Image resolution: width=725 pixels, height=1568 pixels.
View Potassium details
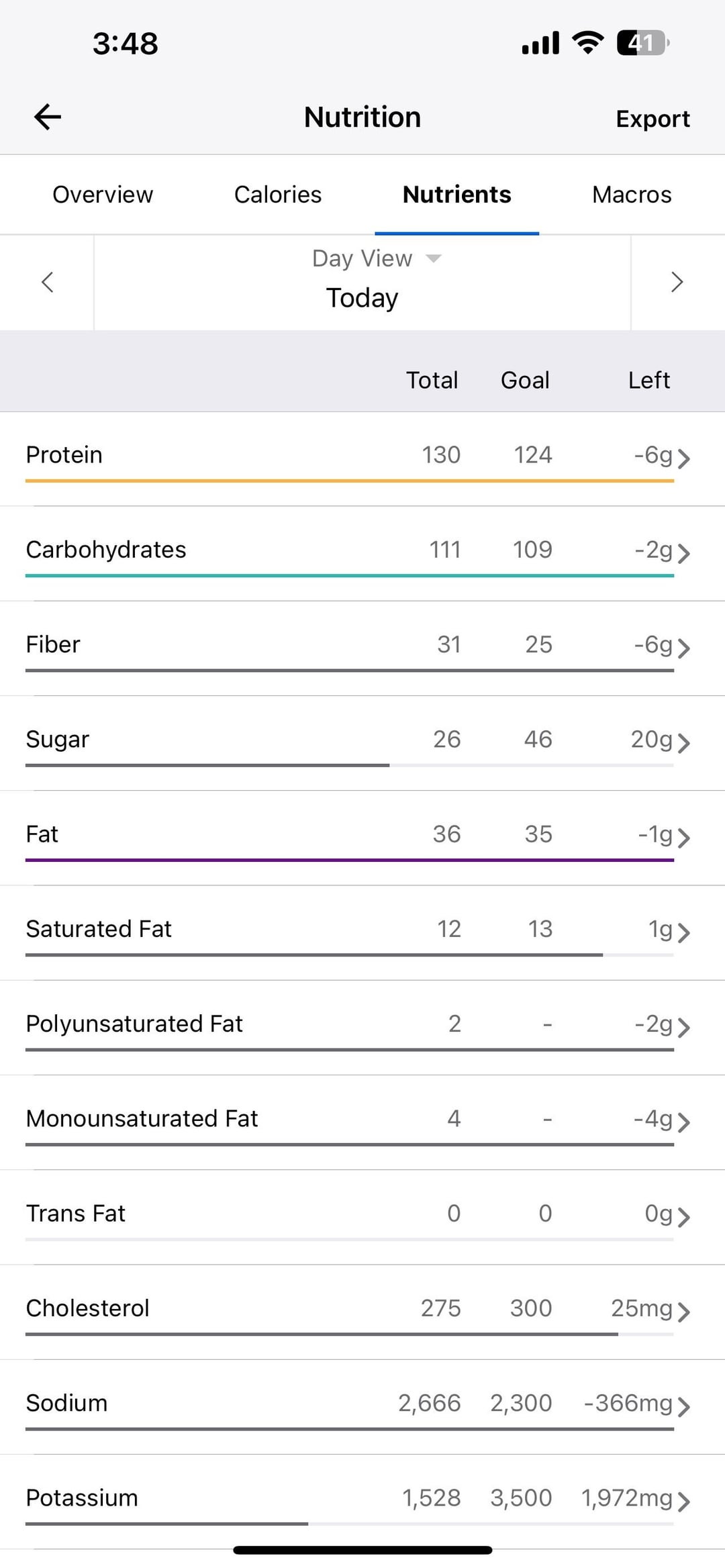[x=362, y=1502]
